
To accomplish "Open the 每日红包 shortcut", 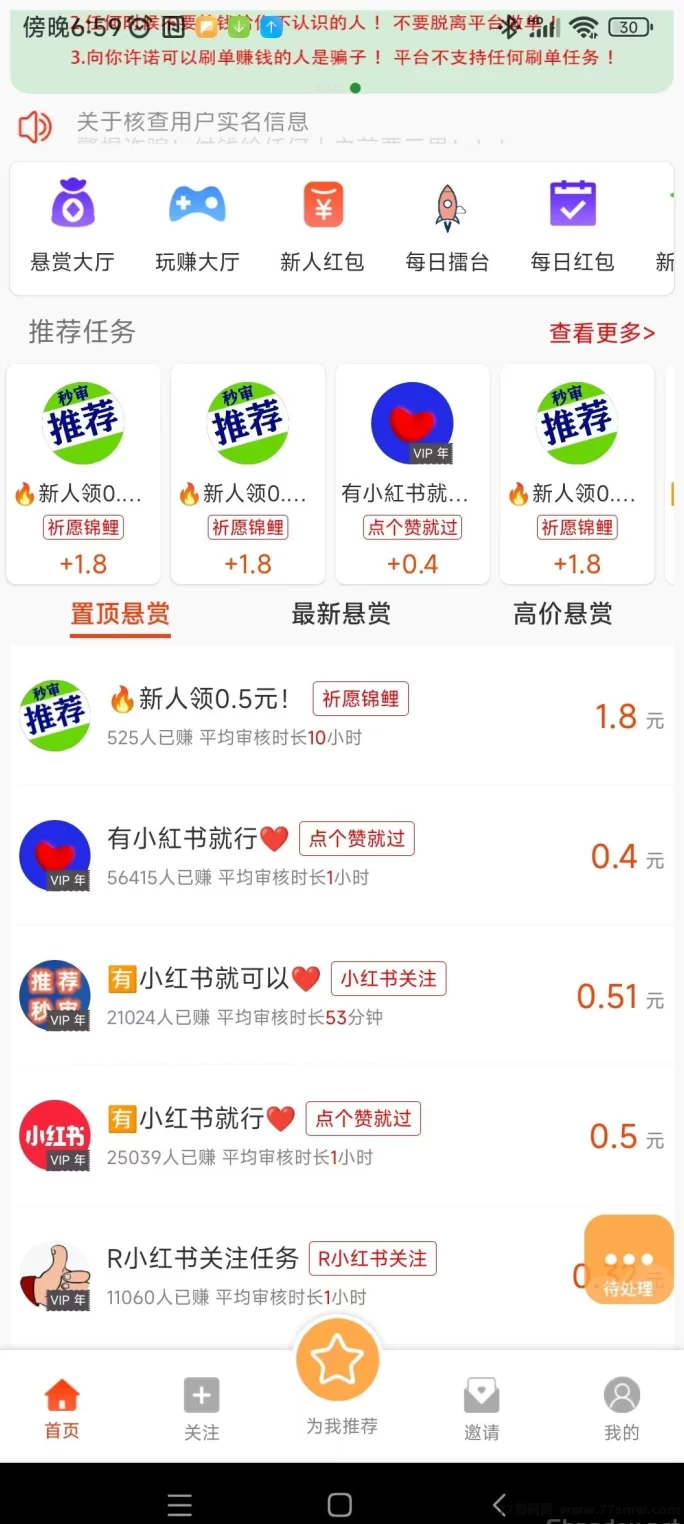I will [x=572, y=227].
